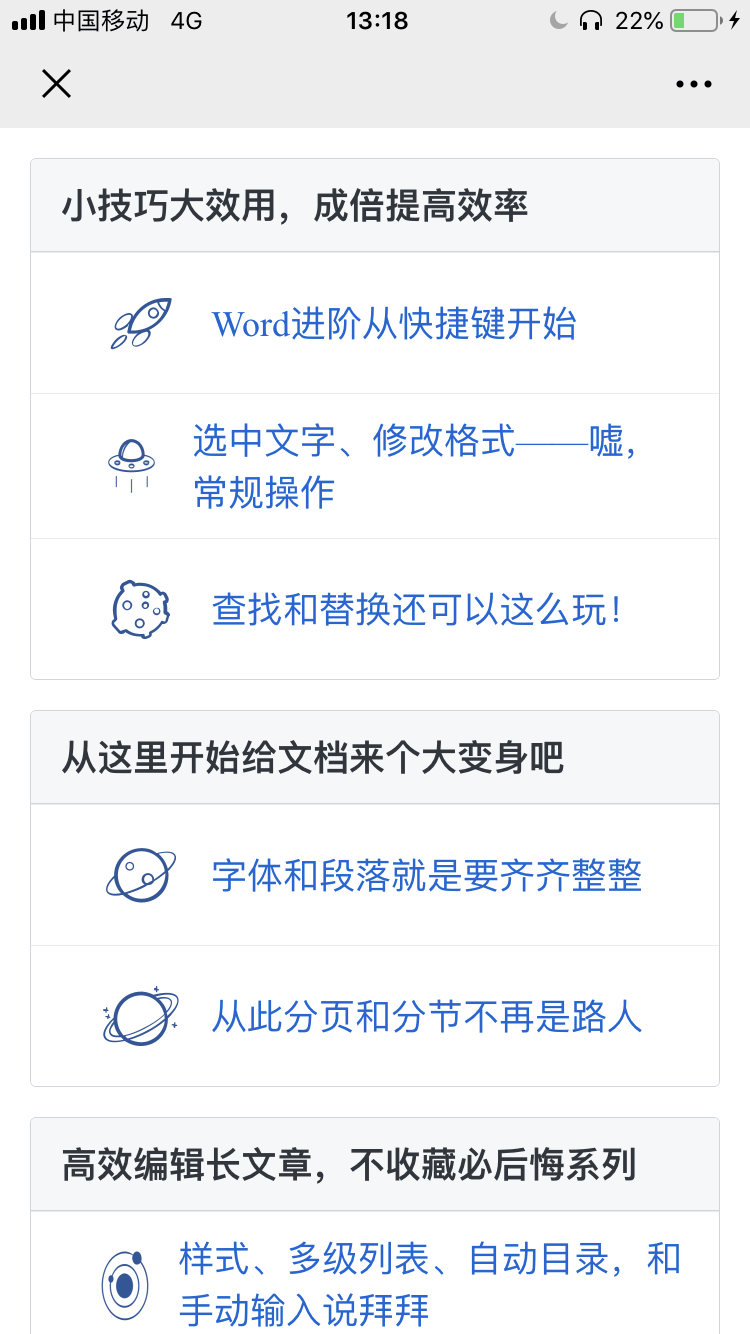This screenshot has height=1334, width=750.
Task: Open the 'Word进阶从快捷键开始' article
Action: tap(394, 324)
